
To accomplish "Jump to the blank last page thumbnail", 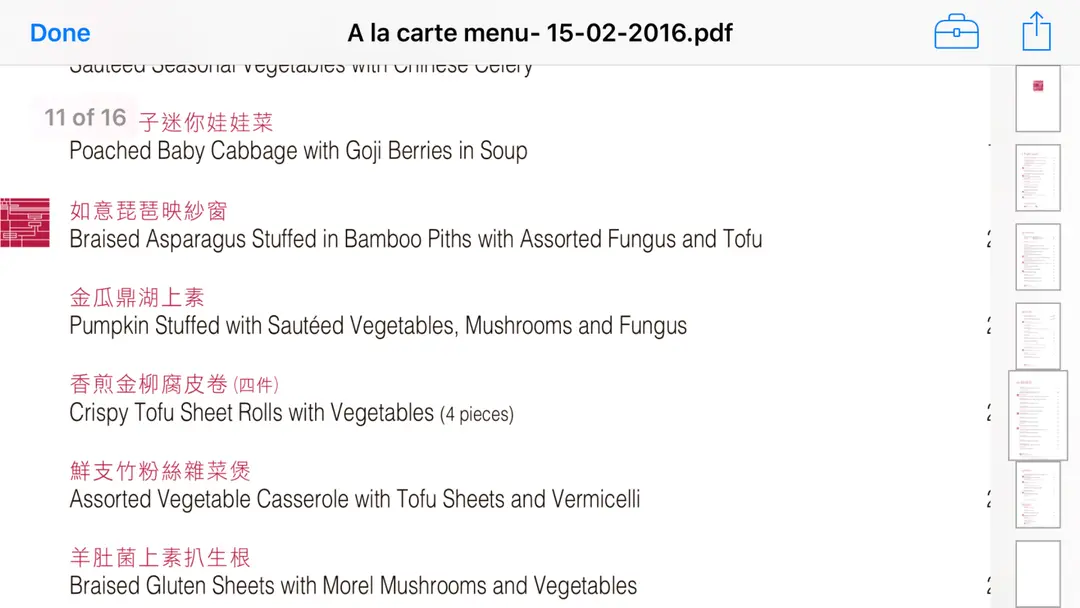I will tap(1037, 572).
